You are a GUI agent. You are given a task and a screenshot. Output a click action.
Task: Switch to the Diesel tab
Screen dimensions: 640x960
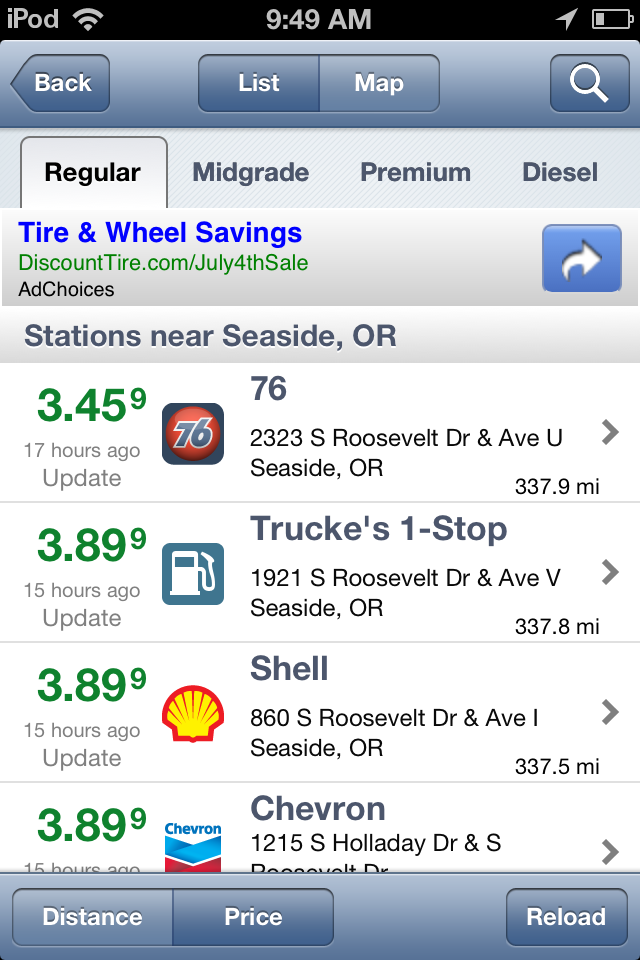560,172
